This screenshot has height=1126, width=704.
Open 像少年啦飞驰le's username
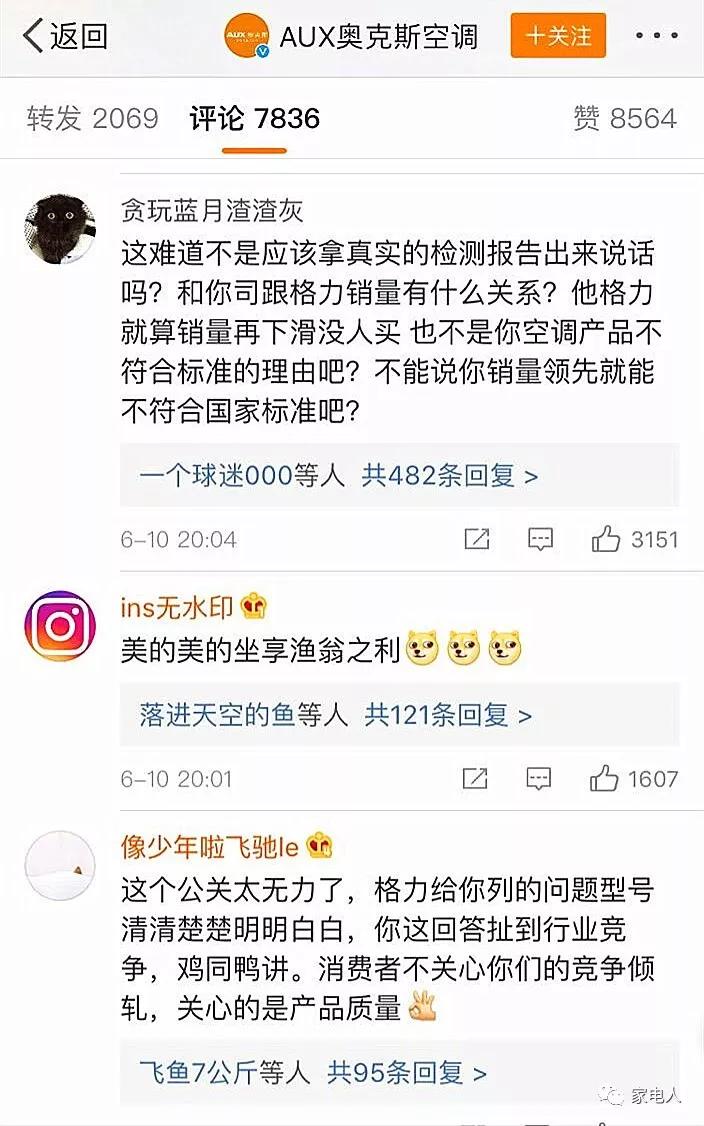pos(209,846)
